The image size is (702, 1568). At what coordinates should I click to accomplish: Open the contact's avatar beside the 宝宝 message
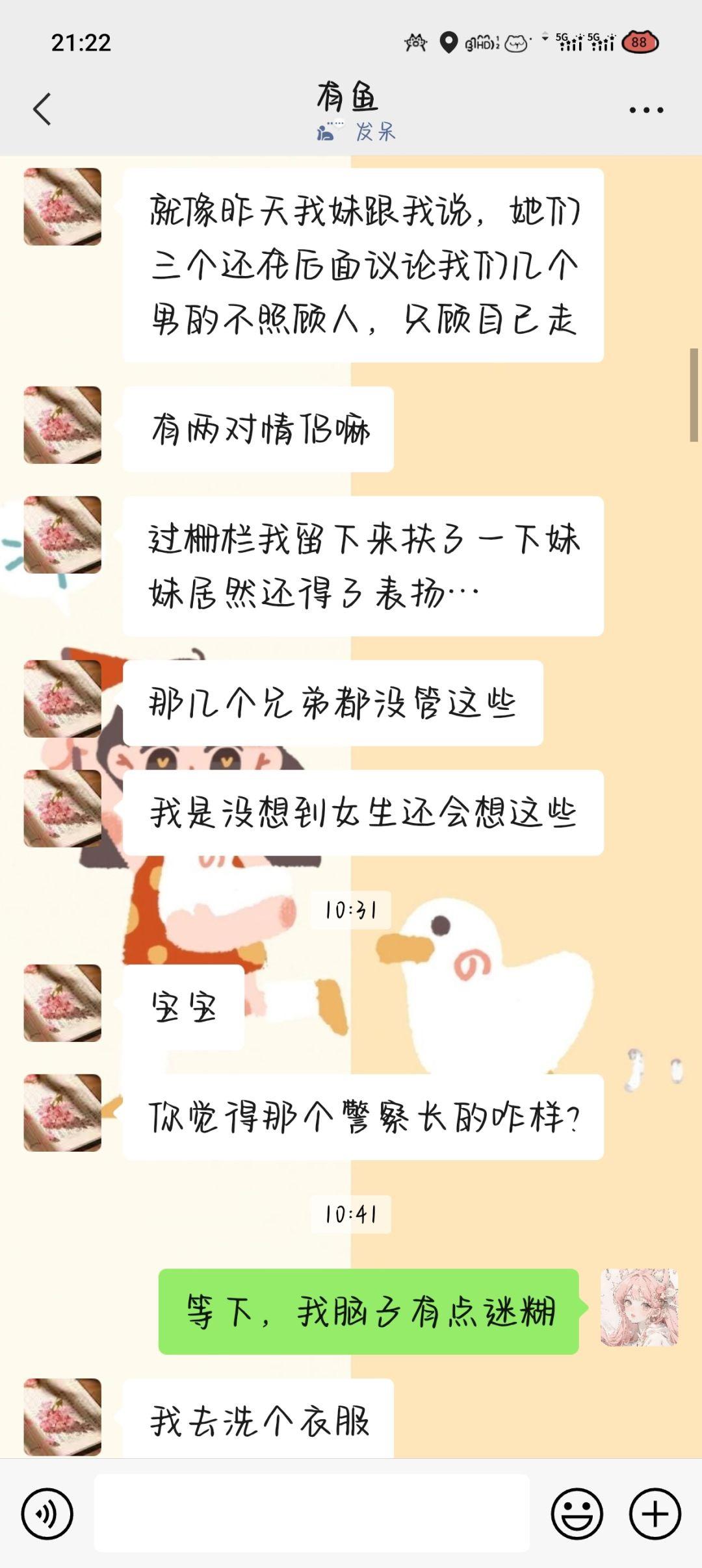[62, 1003]
